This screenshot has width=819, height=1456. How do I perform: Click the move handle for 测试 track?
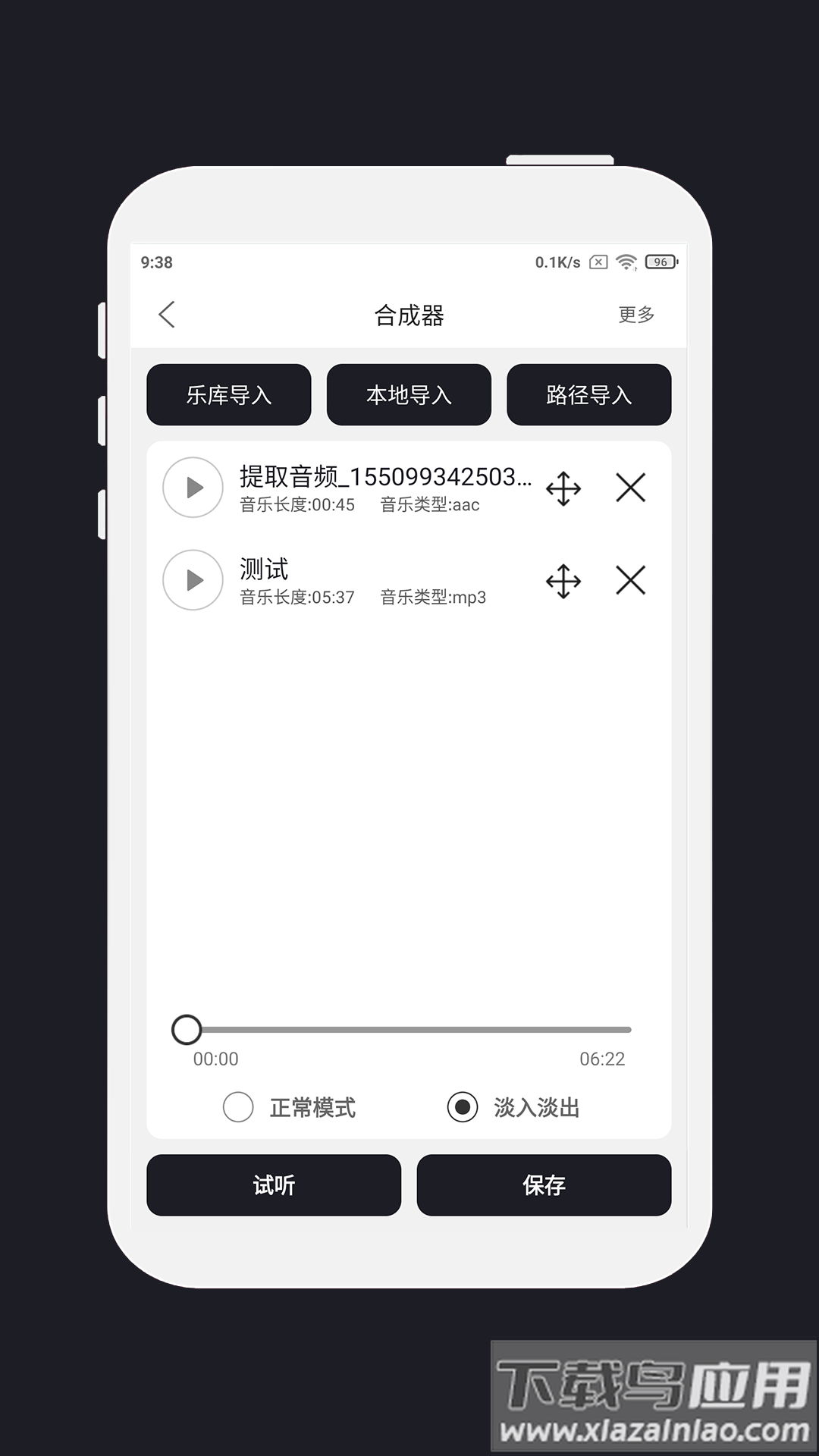(x=563, y=580)
